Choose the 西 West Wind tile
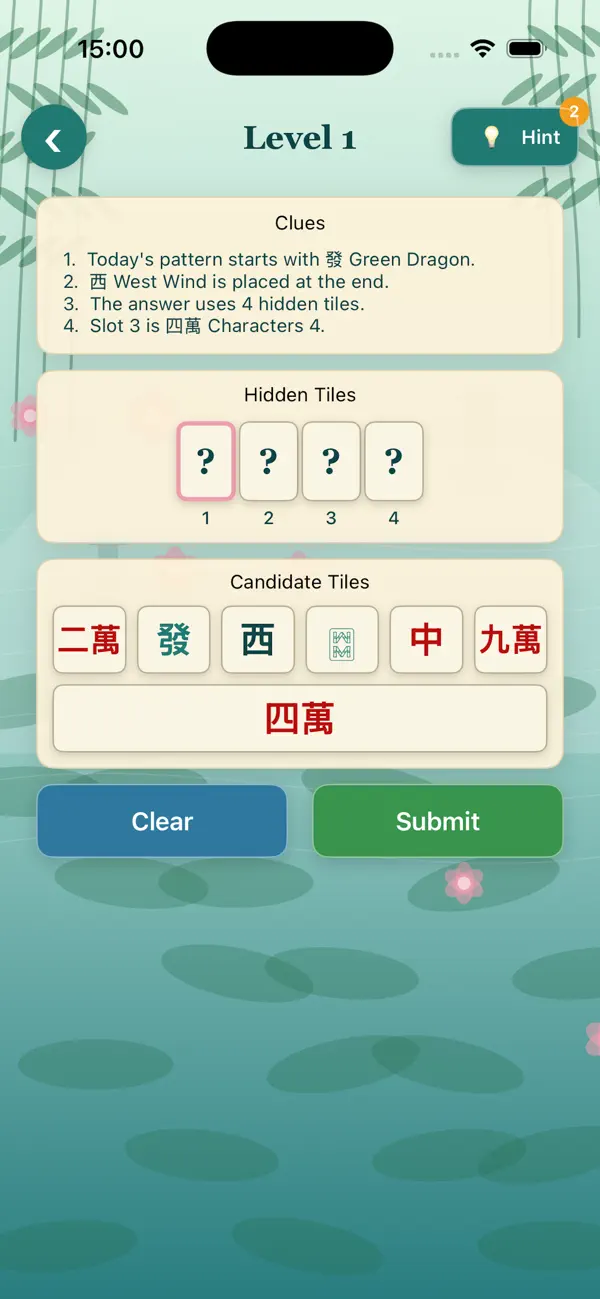 (258, 640)
